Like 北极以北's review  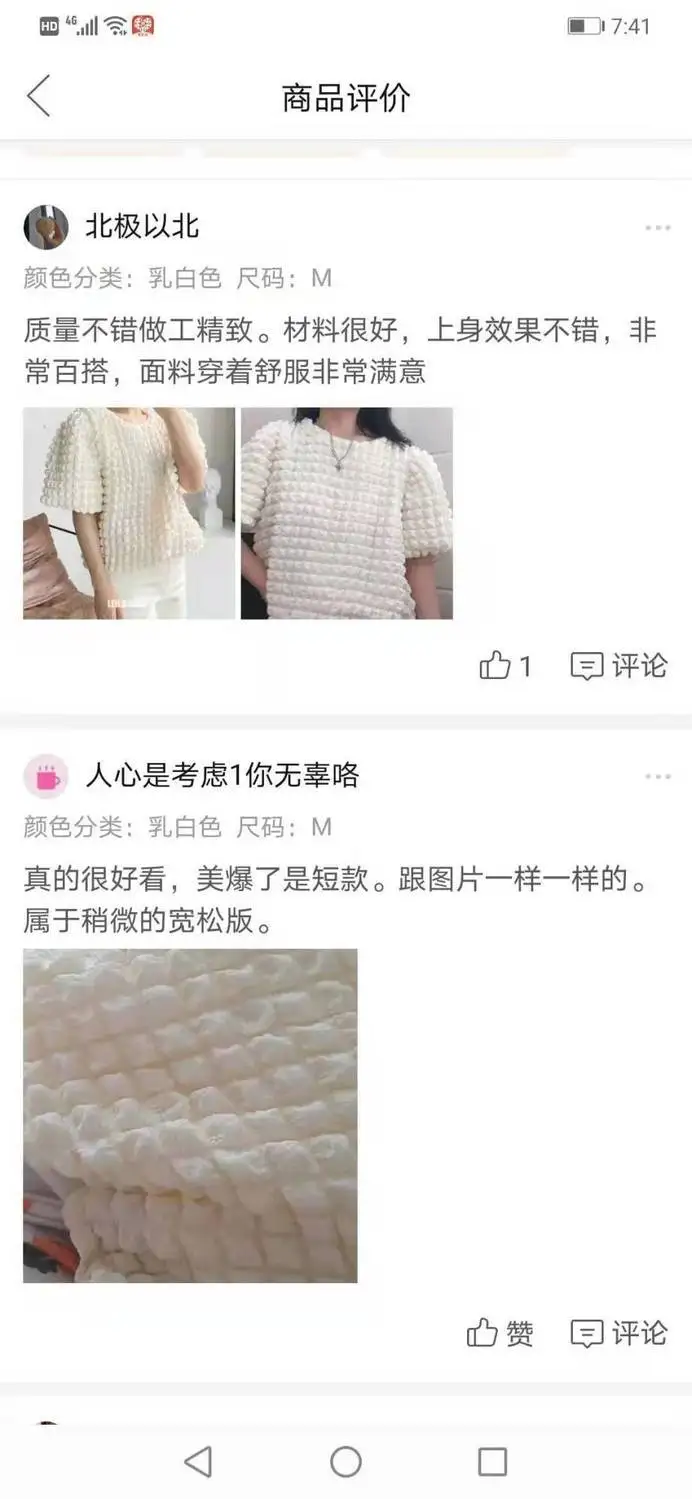pyautogui.click(x=505, y=666)
